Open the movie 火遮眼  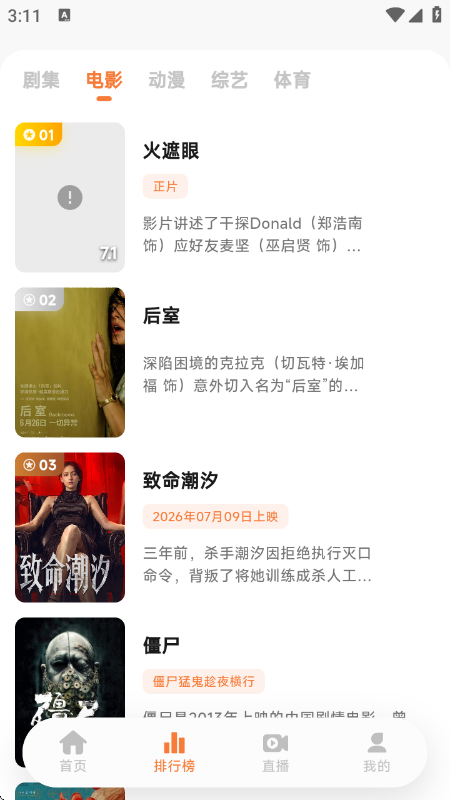pyautogui.click(x=225, y=197)
